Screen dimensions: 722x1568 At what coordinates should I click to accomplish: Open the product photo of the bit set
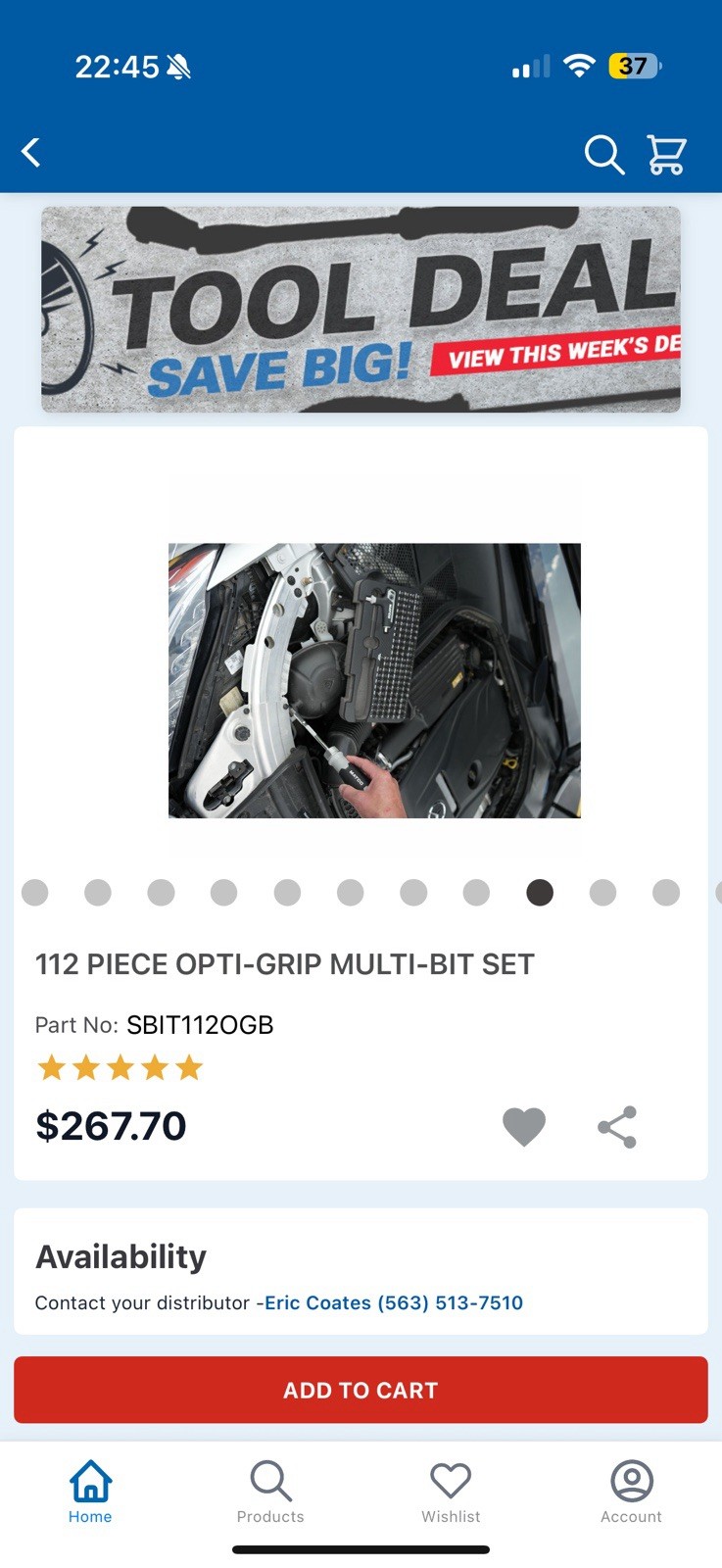[x=374, y=680]
